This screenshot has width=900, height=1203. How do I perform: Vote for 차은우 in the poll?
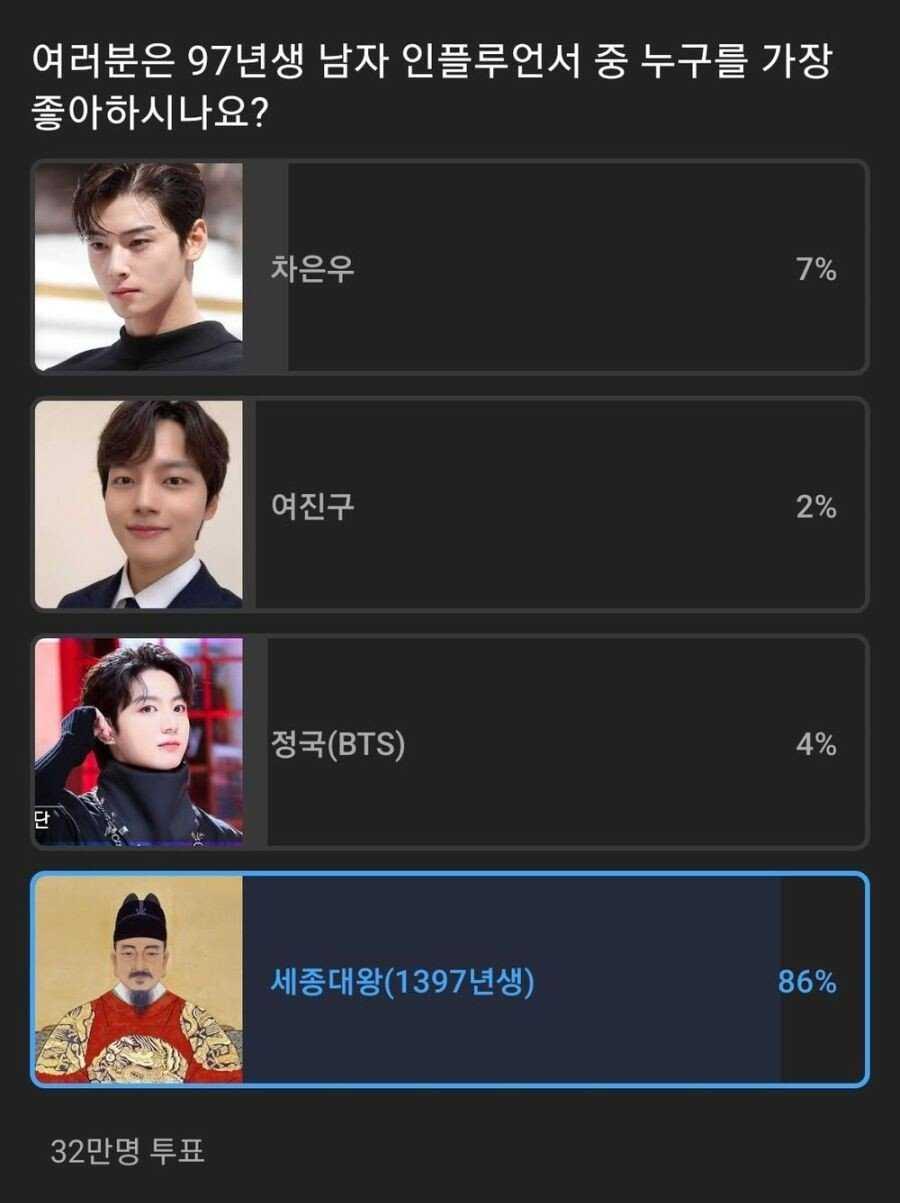450,268
